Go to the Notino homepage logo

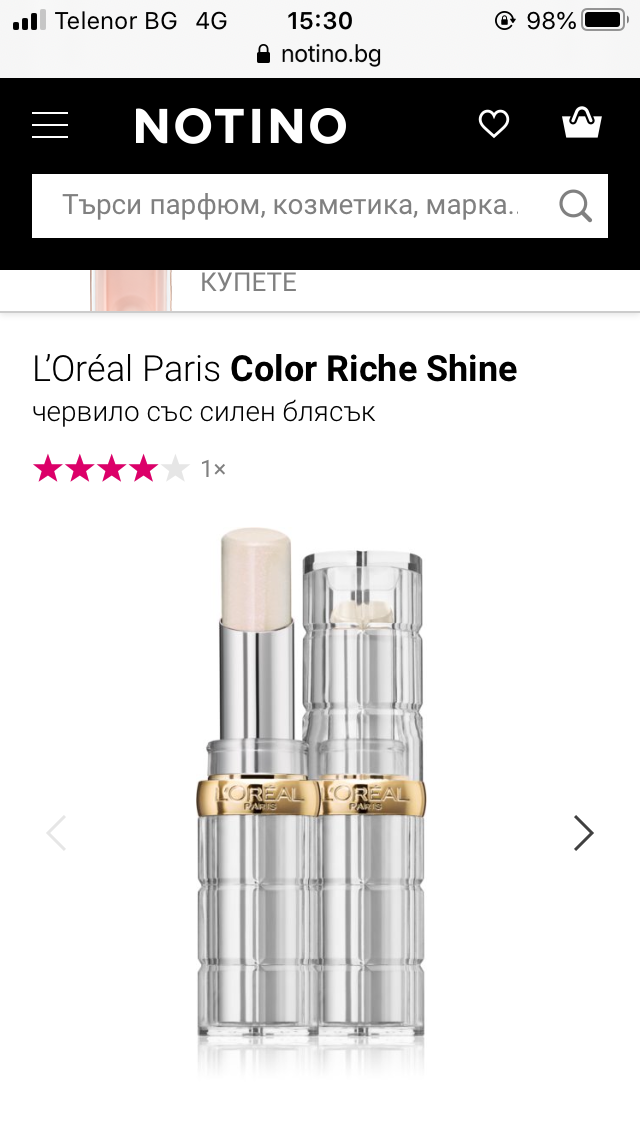click(x=240, y=126)
